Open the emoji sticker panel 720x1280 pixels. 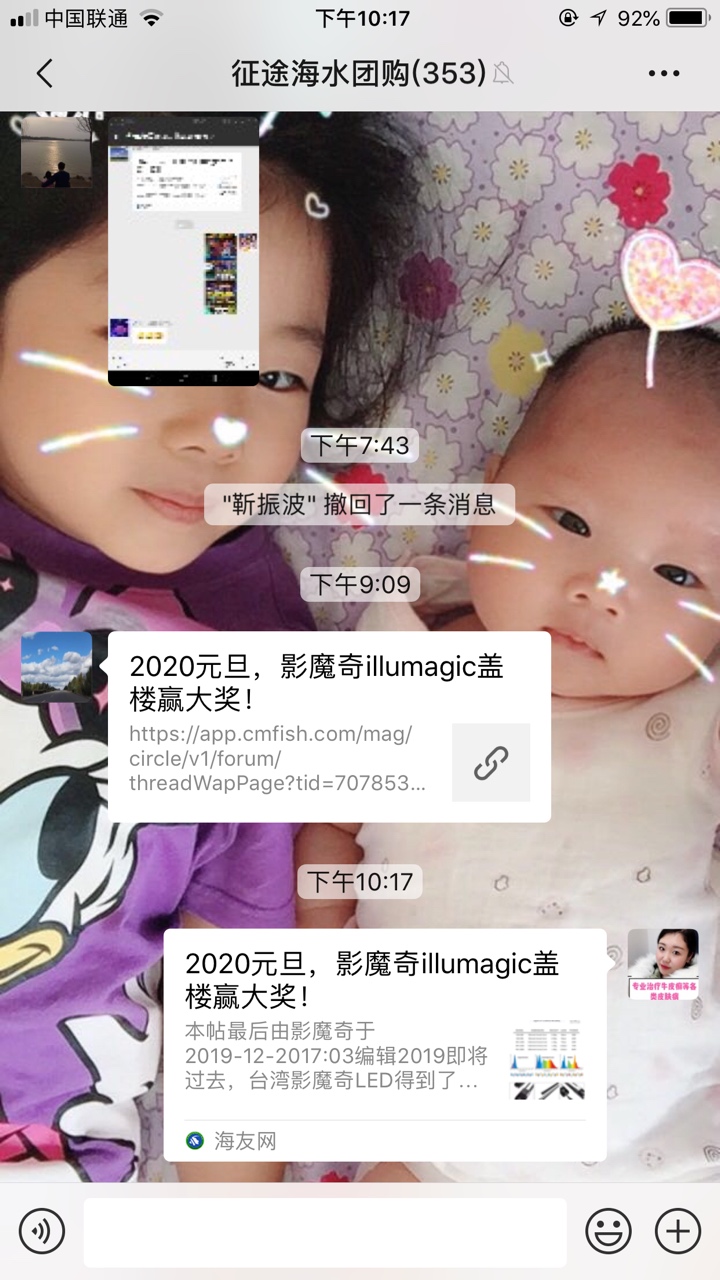(608, 1230)
